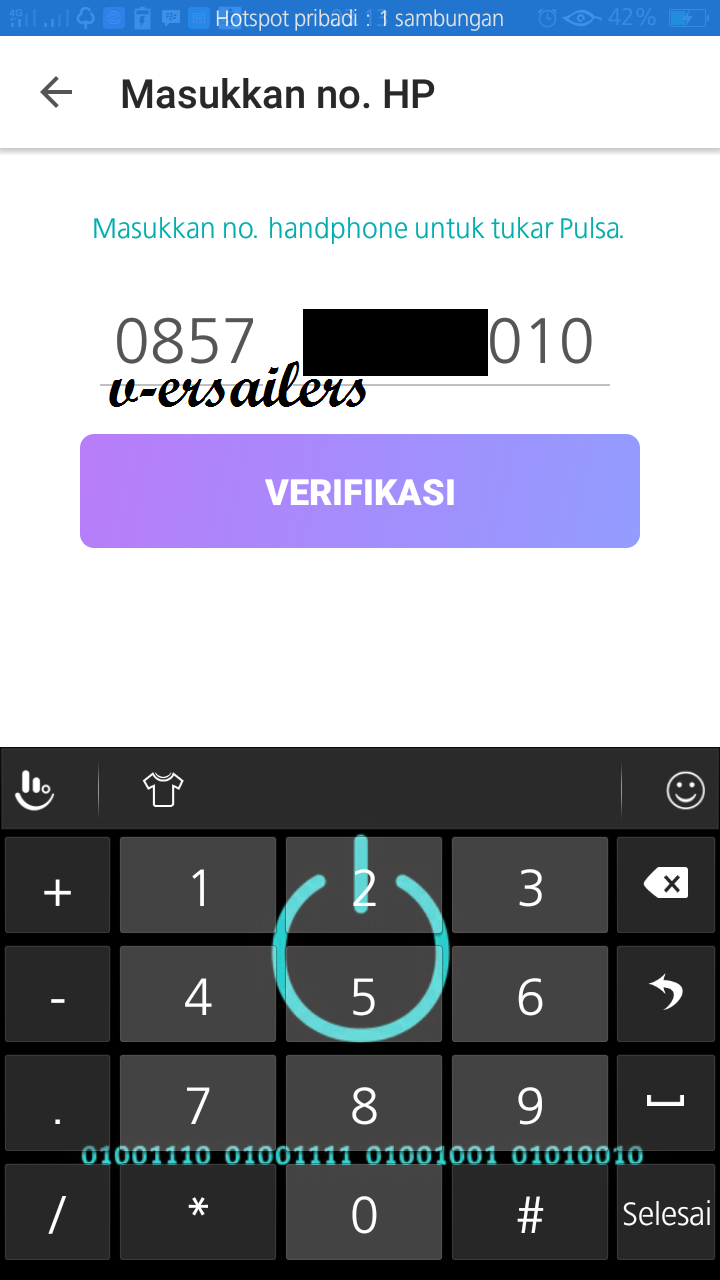Tap the VERIFIKASI button
The height and width of the screenshot is (1280, 720).
[x=360, y=491]
